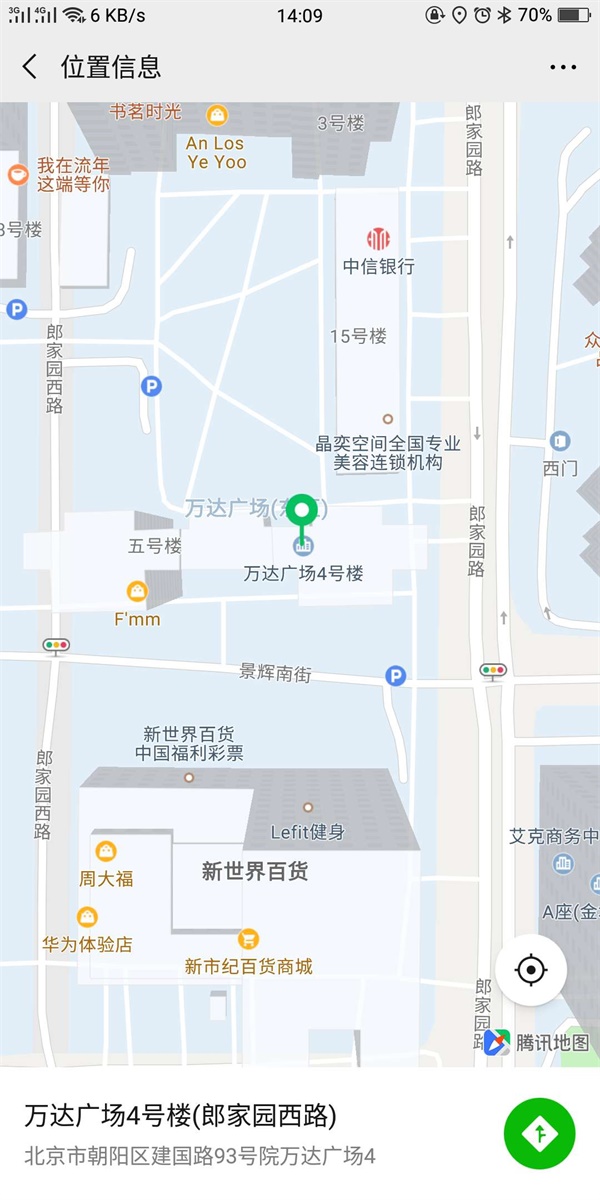Go back from the 位置信息 screen
Viewport: 600px width, 1200px height.
30,67
